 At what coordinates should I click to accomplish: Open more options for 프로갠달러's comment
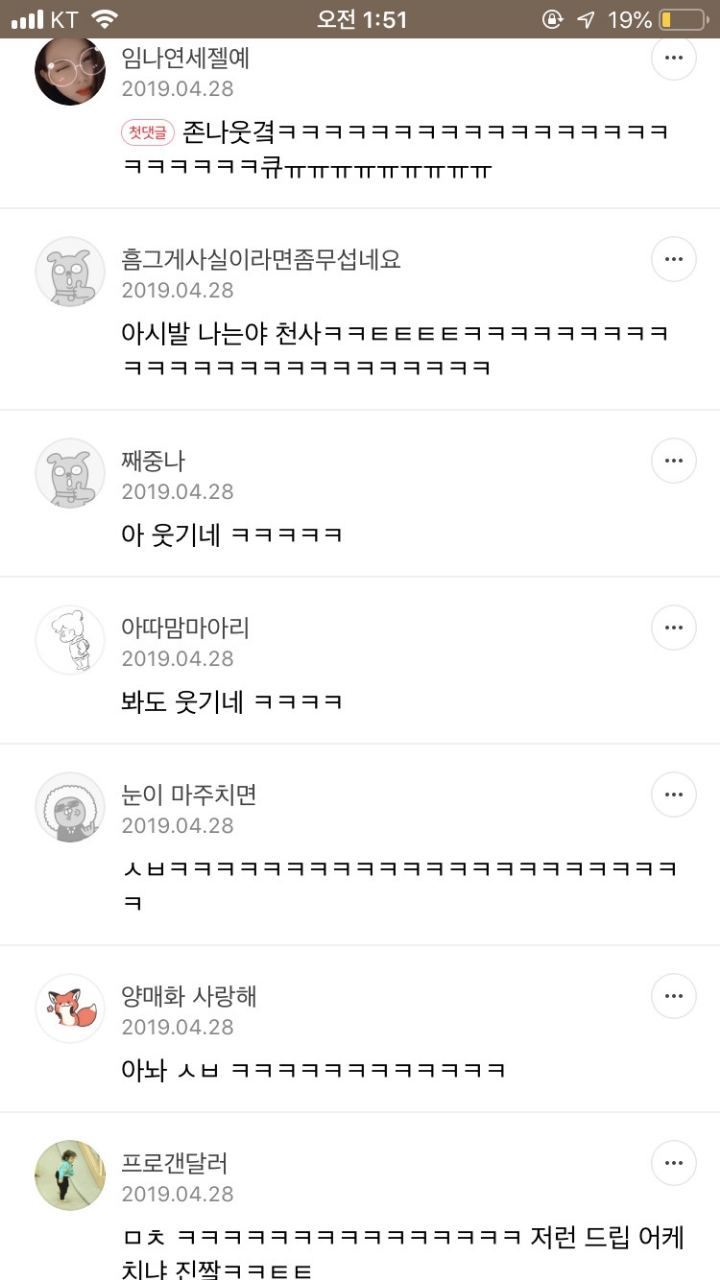coord(674,1163)
